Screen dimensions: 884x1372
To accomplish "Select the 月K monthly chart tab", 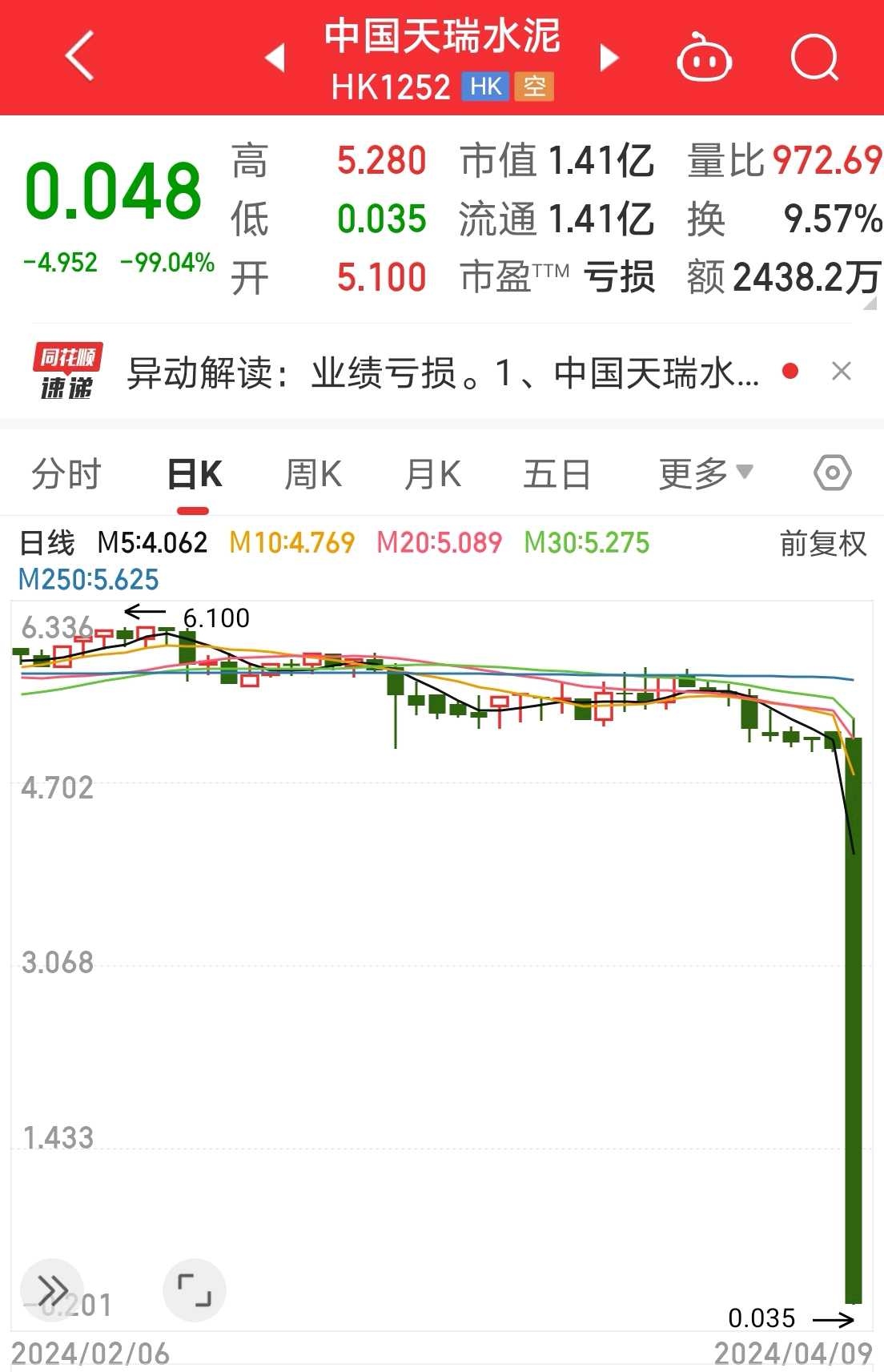I will (x=432, y=473).
